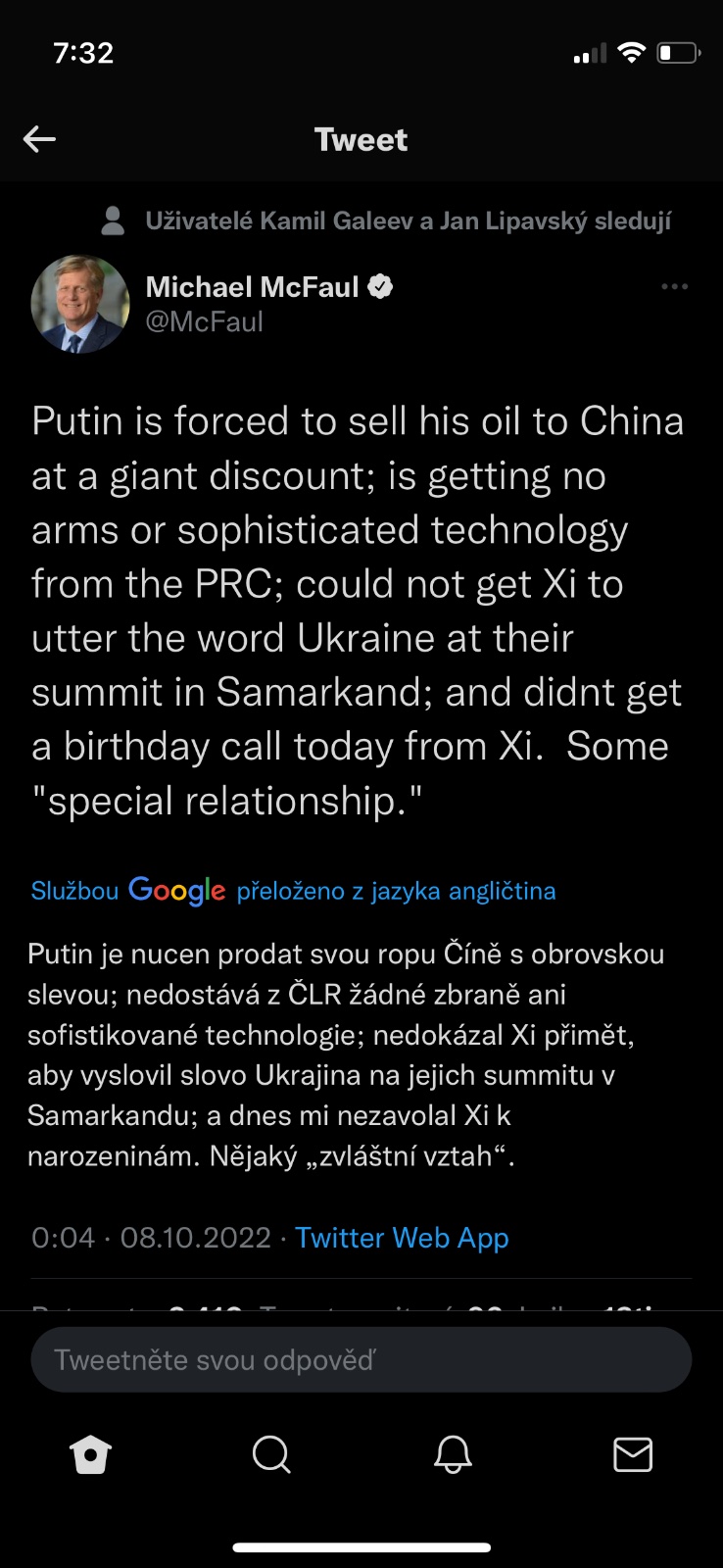Open Michael McFaul's profile picture
This screenshot has height=1568, width=723.
(80, 305)
